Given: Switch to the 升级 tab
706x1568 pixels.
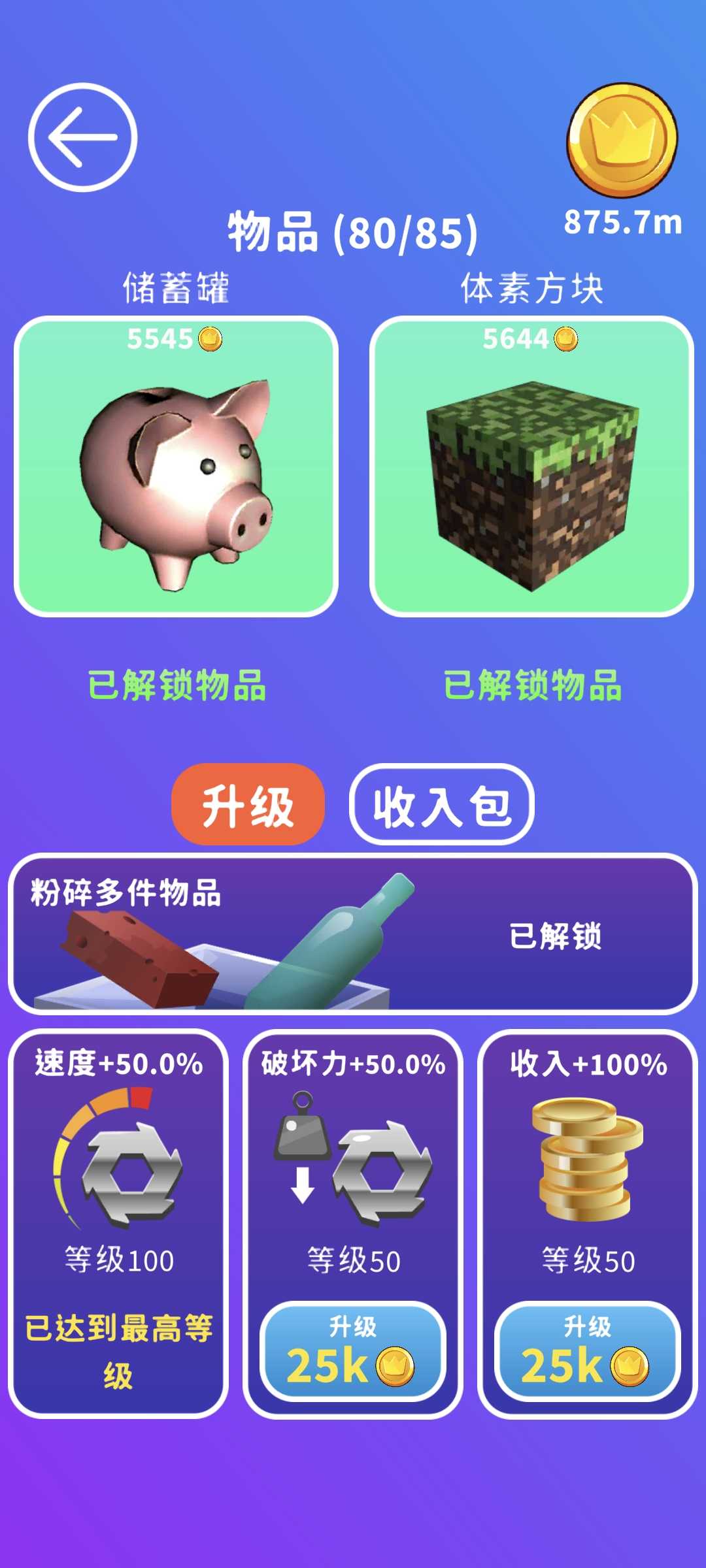Looking at the screenshot, I should 248,805.
